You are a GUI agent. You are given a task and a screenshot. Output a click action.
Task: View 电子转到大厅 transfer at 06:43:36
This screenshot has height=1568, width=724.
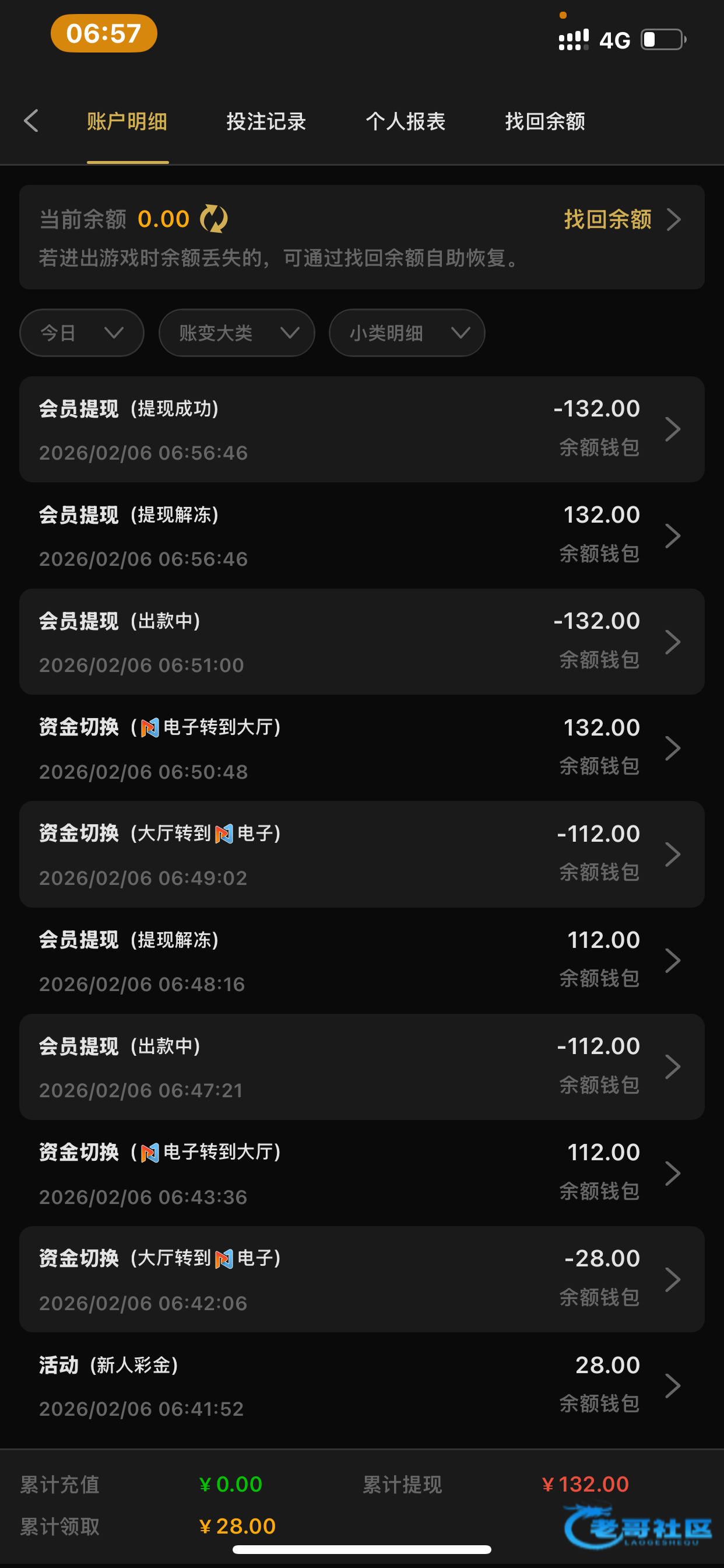[x=361, y=1174]
